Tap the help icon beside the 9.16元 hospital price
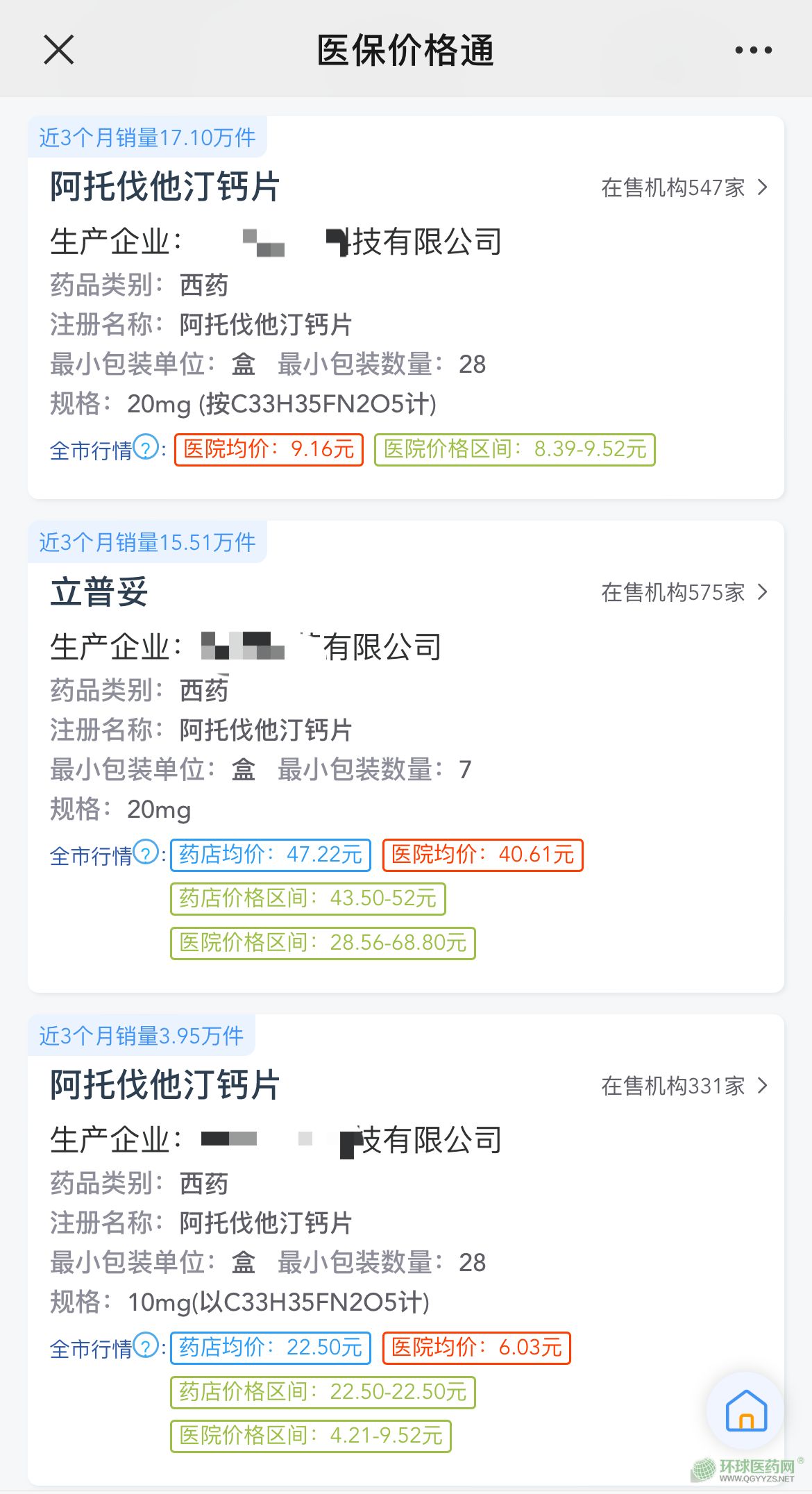Image resolution: width=812 pixels, height=1494 pixels. click(146, 447)
